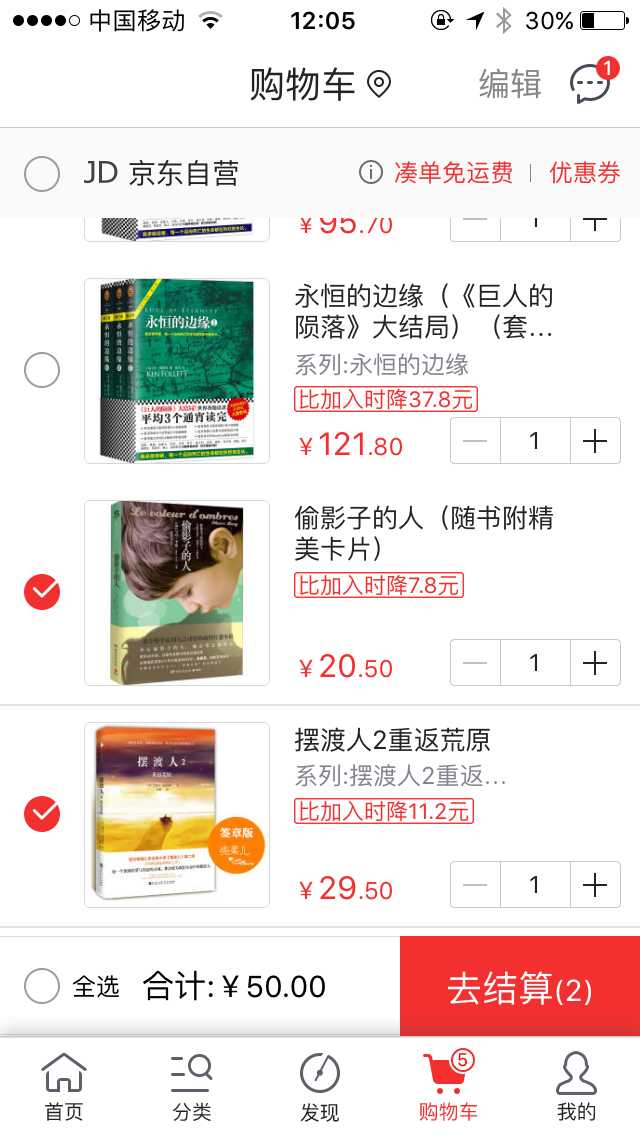Increase quantity of 偷影子的人
Viewport: 640px width, 1136px height.
tap(595, 663)
